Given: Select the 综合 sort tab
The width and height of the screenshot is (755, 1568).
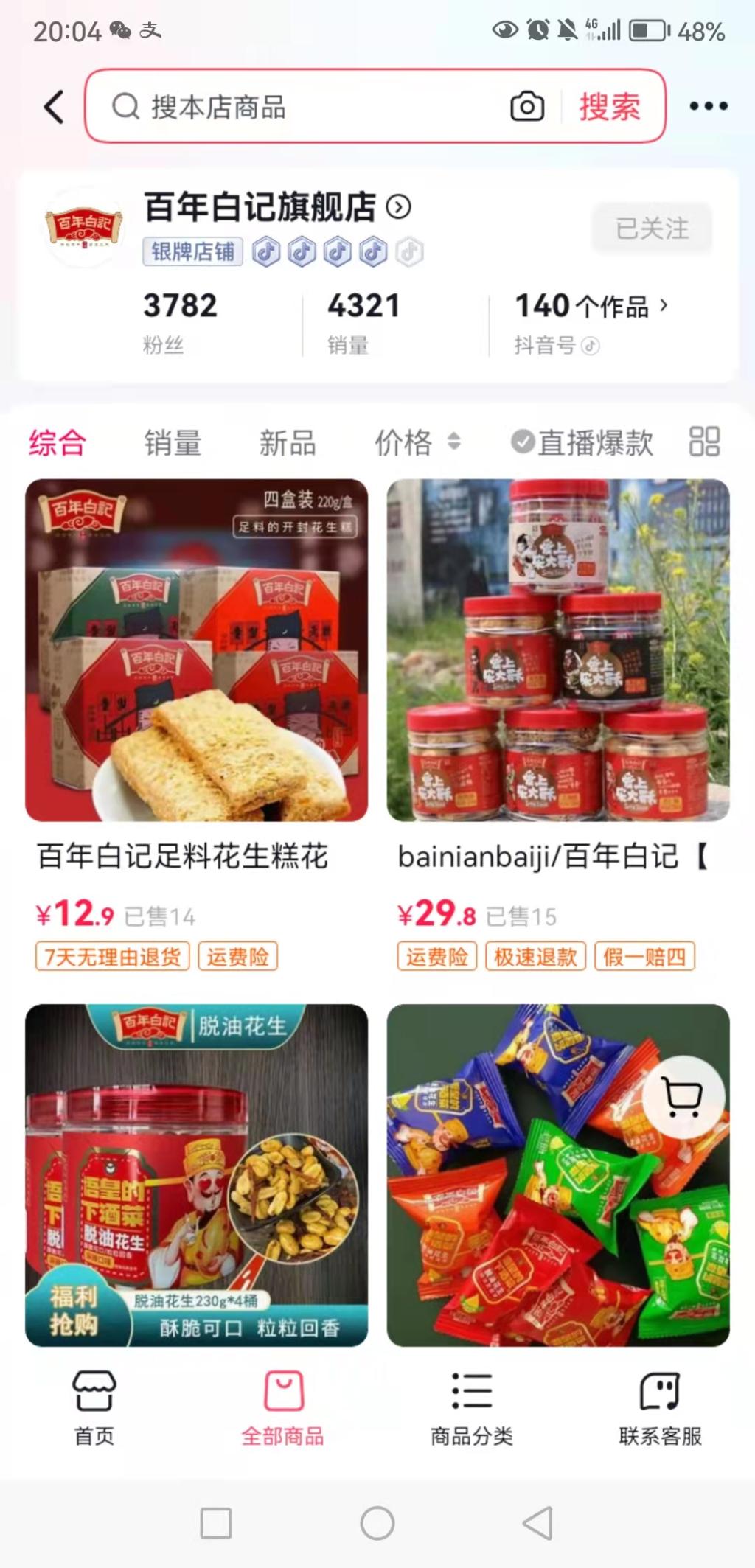Looking at the screenshot, I should tap(58, 443).
